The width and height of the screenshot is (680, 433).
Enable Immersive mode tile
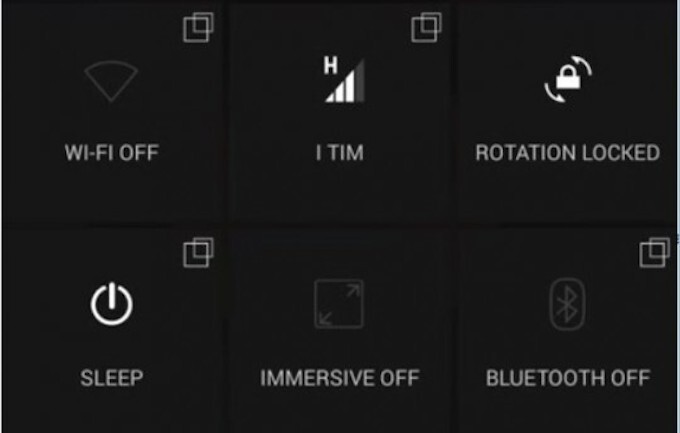339,304
